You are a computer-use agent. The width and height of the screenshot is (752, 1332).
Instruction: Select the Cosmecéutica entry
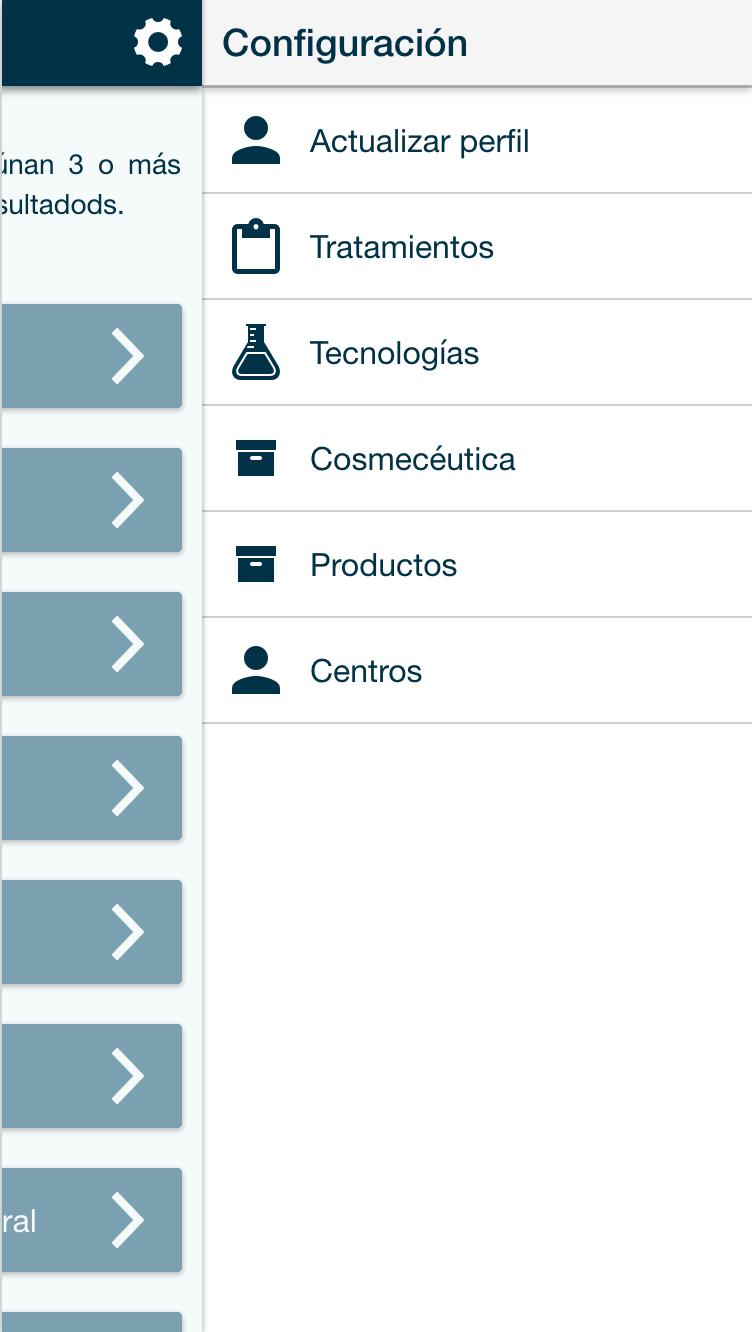(413, 459)
